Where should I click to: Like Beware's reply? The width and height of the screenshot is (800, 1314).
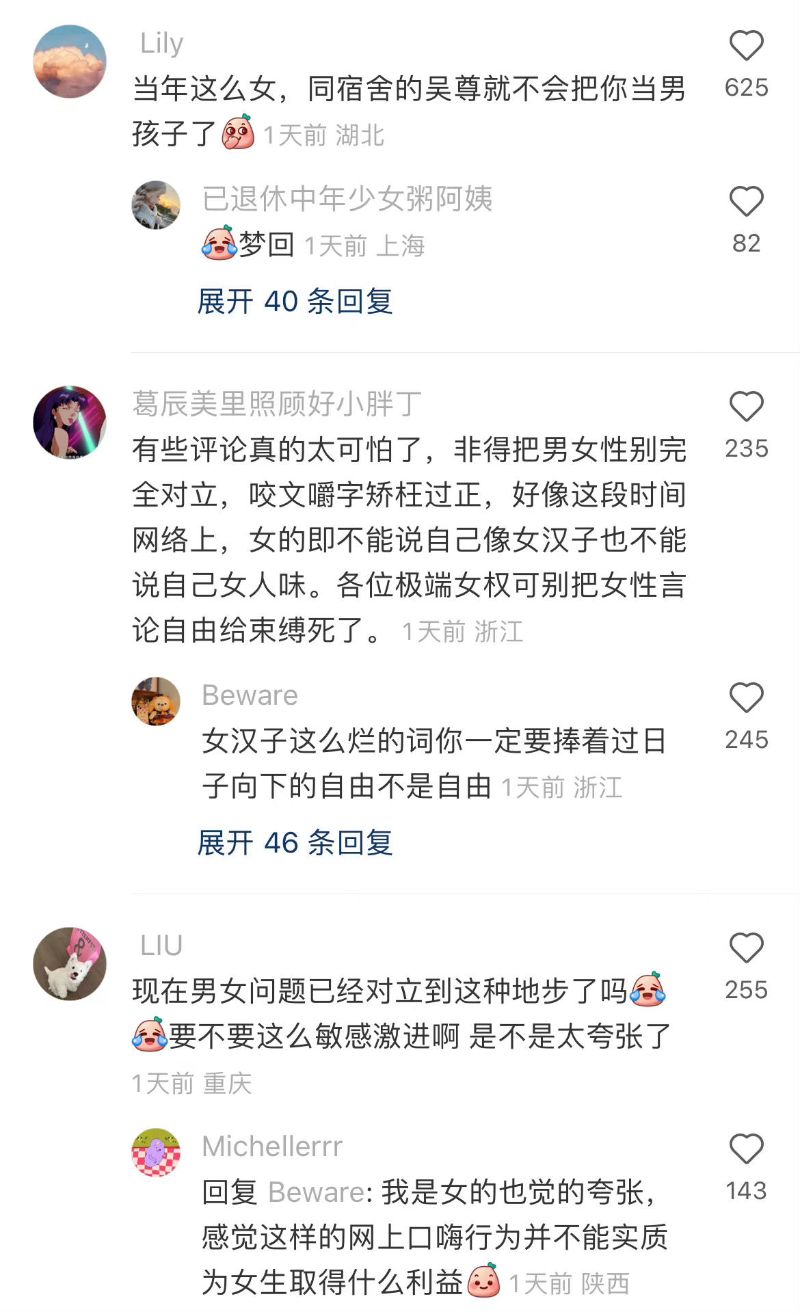coord(746,698)
